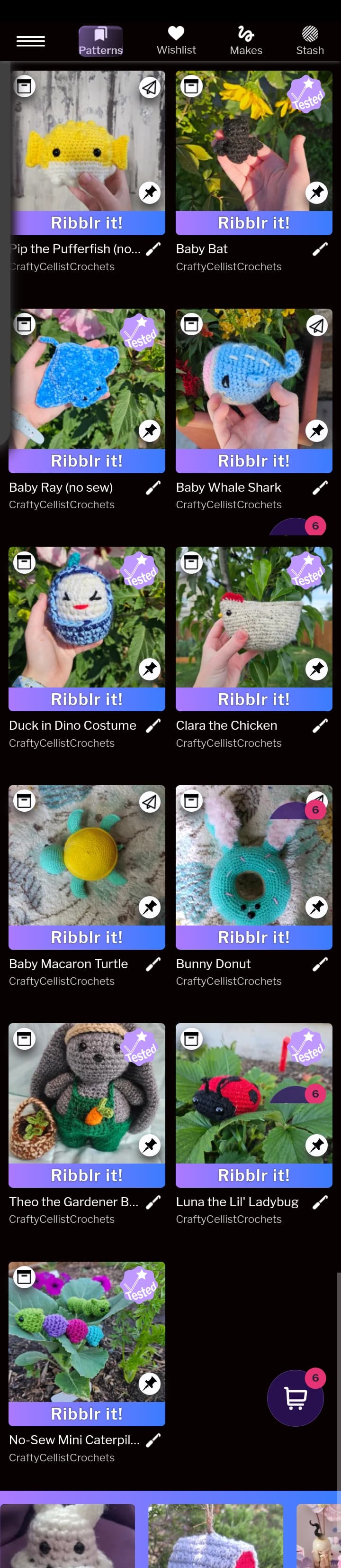Pin the Baby Bat pattern
This screenshot has height=1568, width=341.
coord(316,193)
